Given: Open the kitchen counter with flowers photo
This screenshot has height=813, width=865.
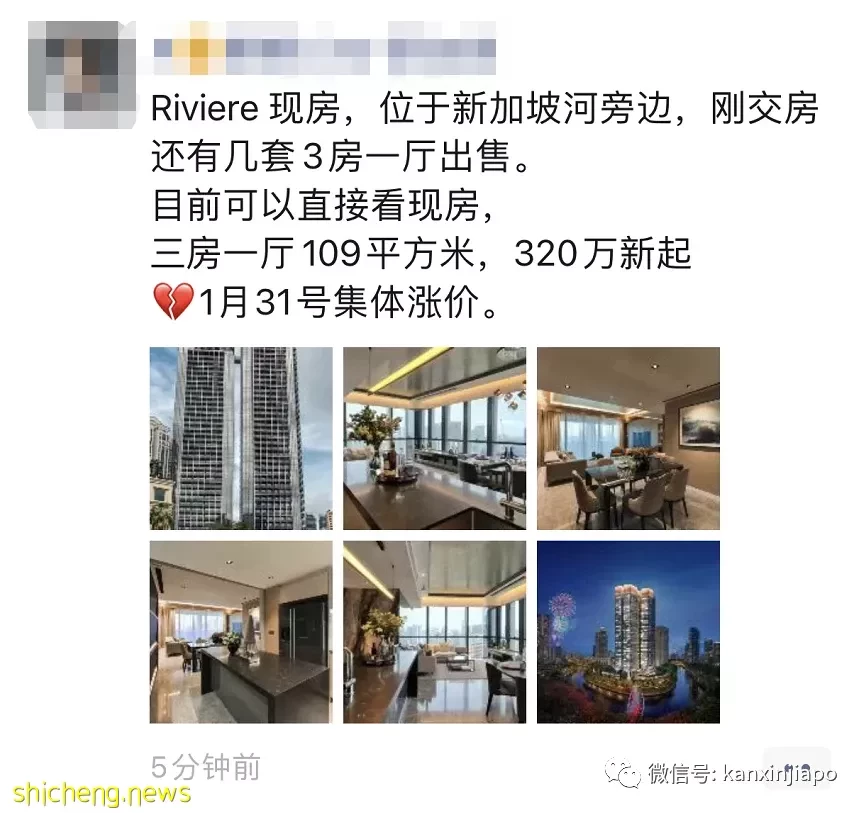Looking at the screenshot, I should [434, 438].
